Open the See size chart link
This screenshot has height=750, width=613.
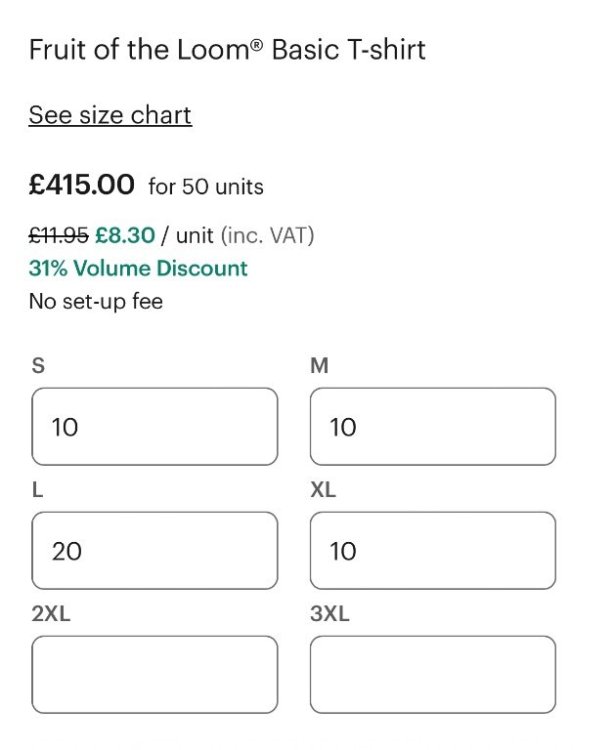(110, 115)
